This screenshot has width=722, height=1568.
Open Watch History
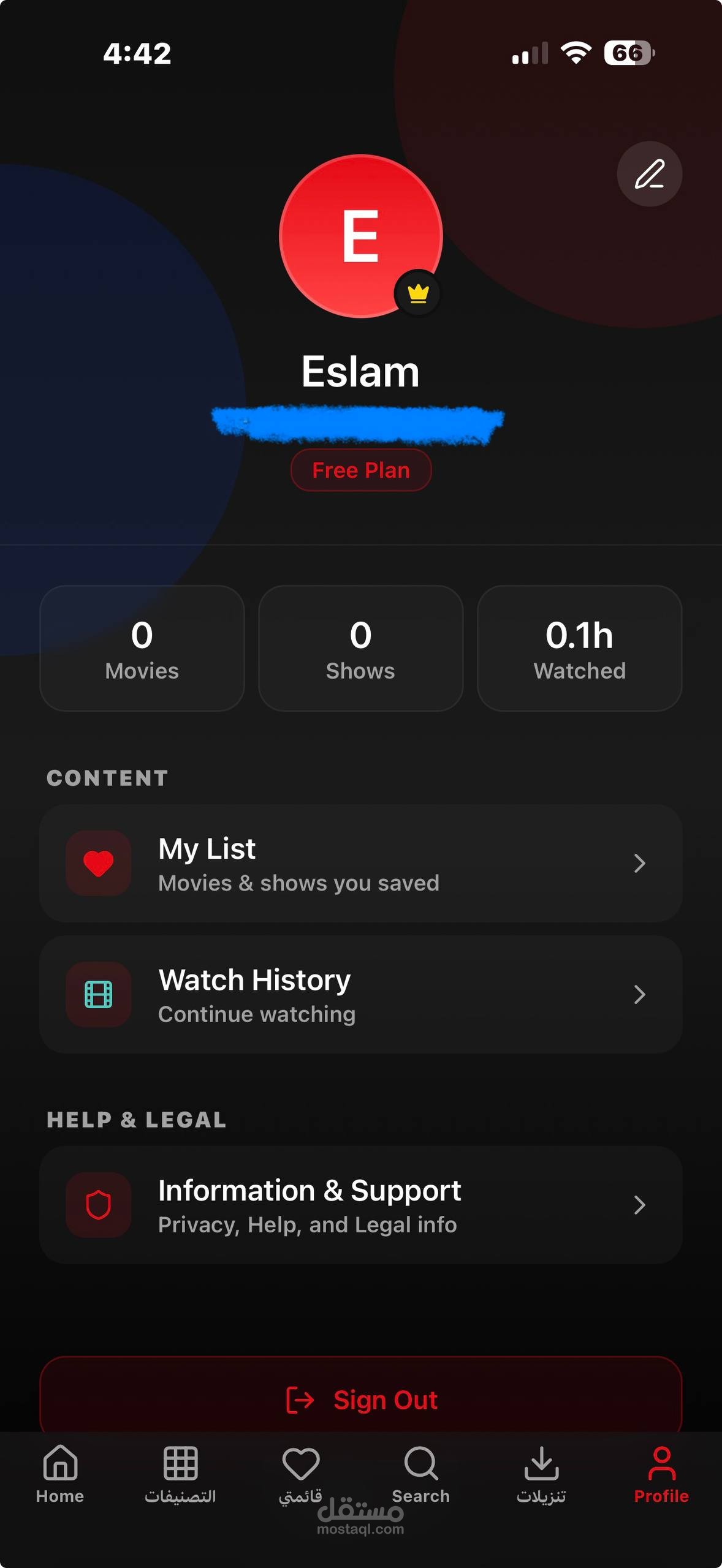360,994
